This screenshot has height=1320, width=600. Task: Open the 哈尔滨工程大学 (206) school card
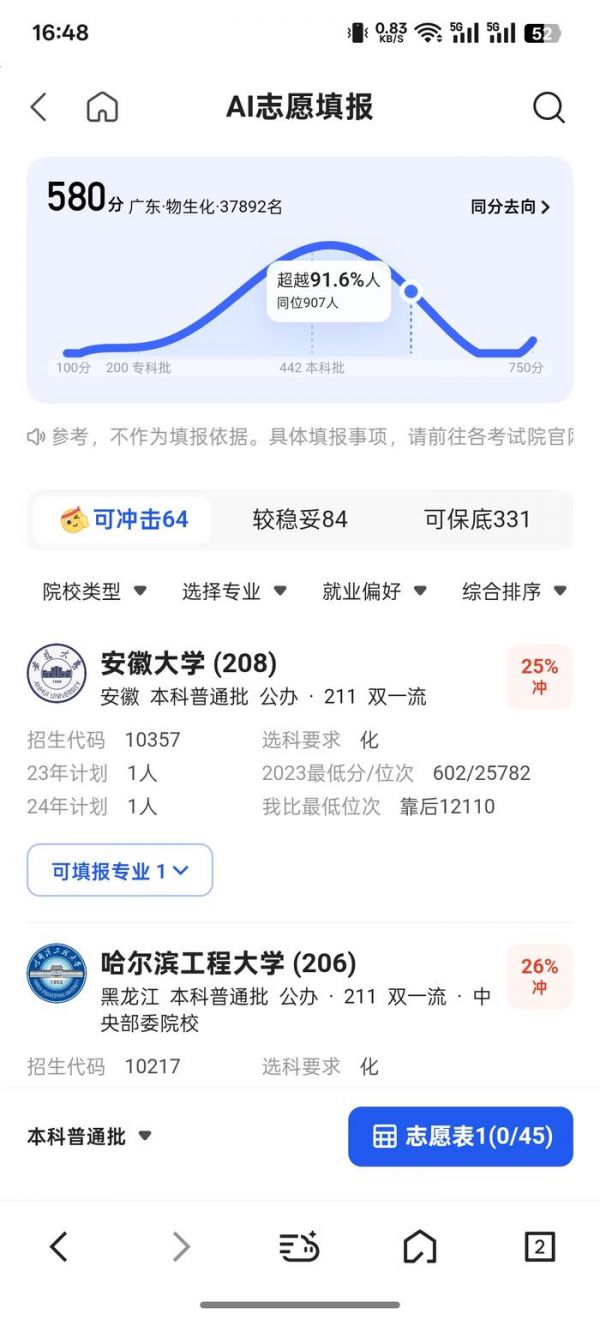(x=228, y=963)
